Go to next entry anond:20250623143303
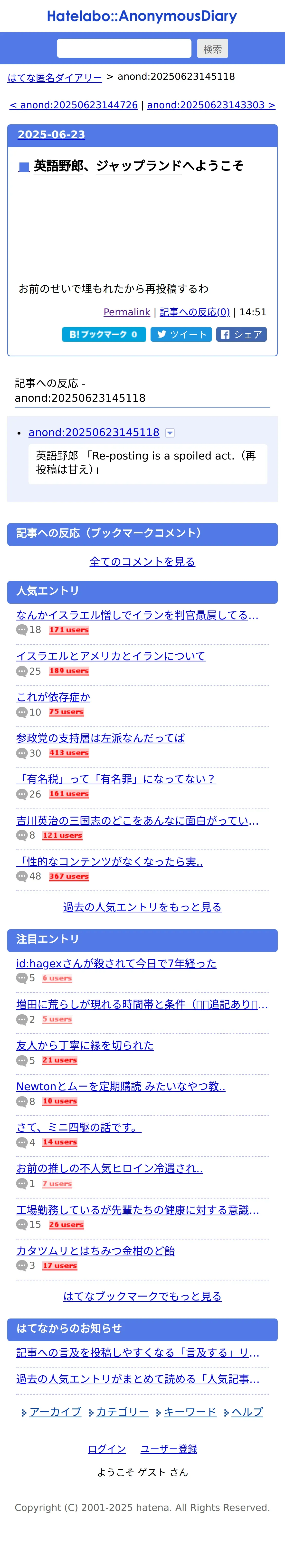The image size is (285, 1568). (x=211, y=105)
